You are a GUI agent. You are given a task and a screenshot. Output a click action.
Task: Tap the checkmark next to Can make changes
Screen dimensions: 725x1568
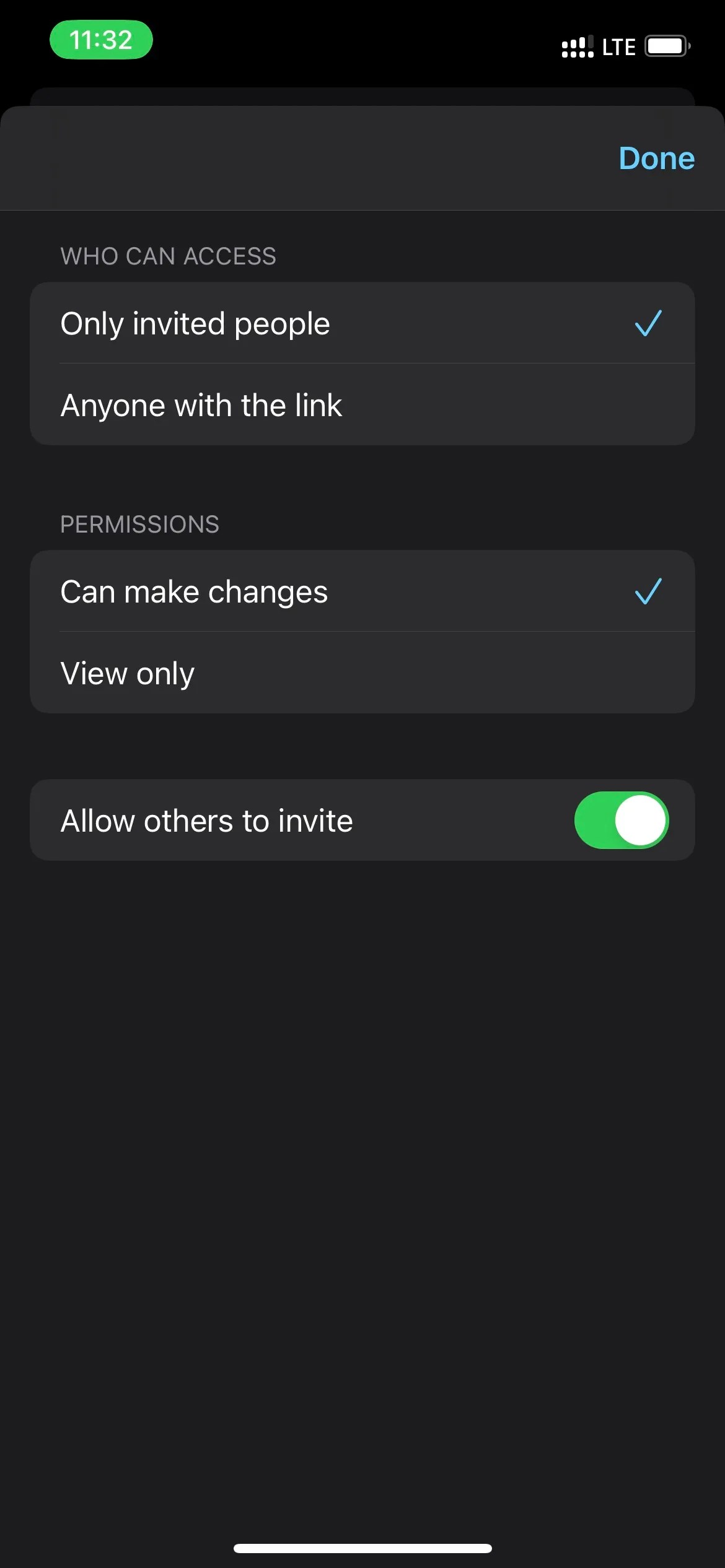(648, 591)
